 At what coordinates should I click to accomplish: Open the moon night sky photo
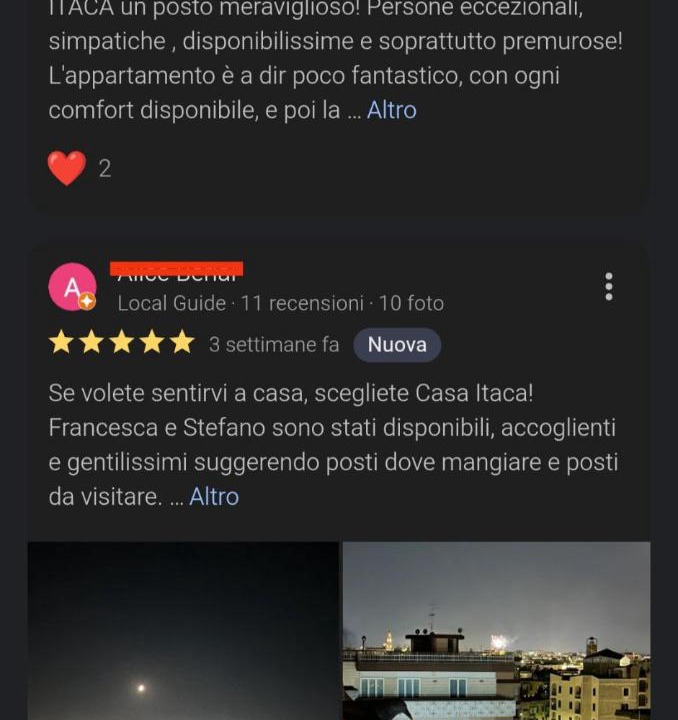click(183, 630)
